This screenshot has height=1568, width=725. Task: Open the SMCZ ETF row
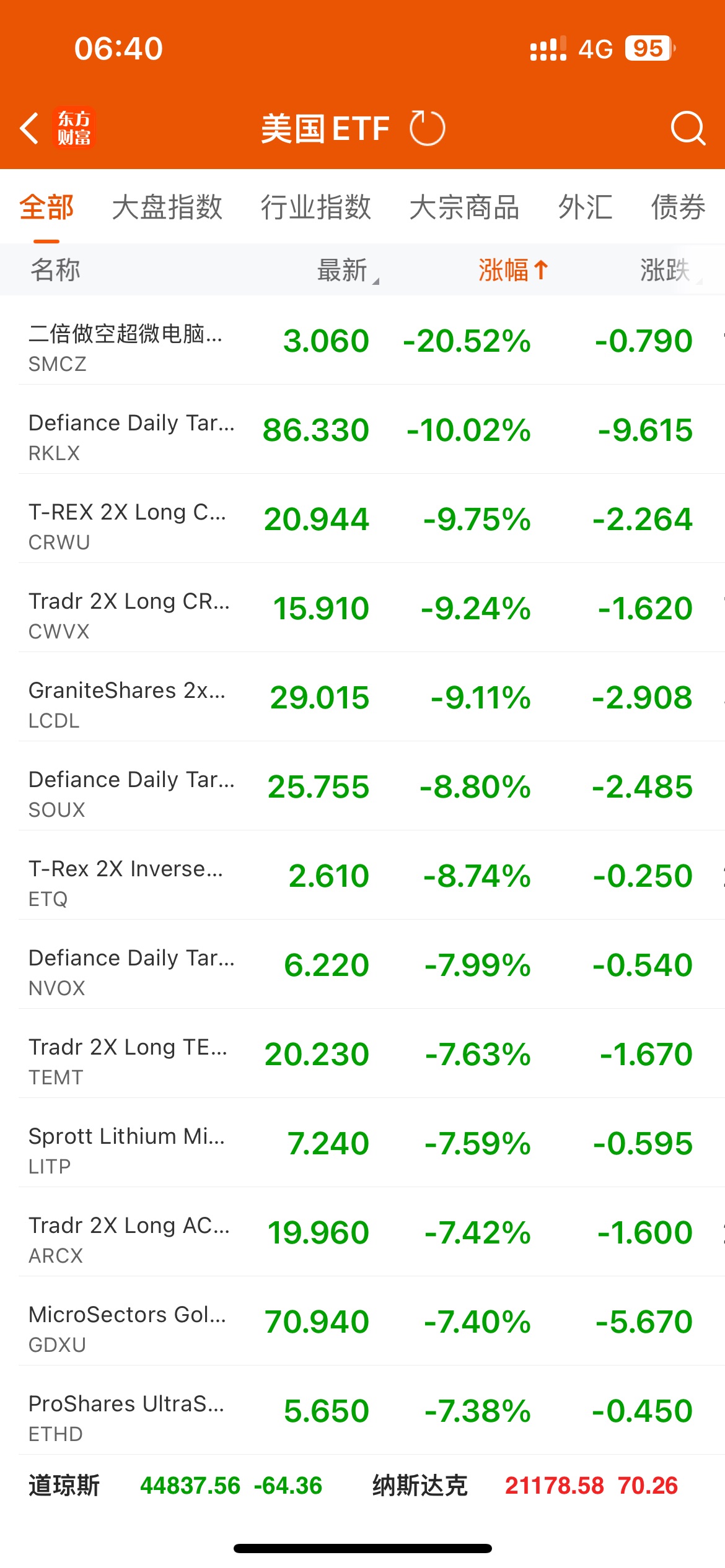362,340
